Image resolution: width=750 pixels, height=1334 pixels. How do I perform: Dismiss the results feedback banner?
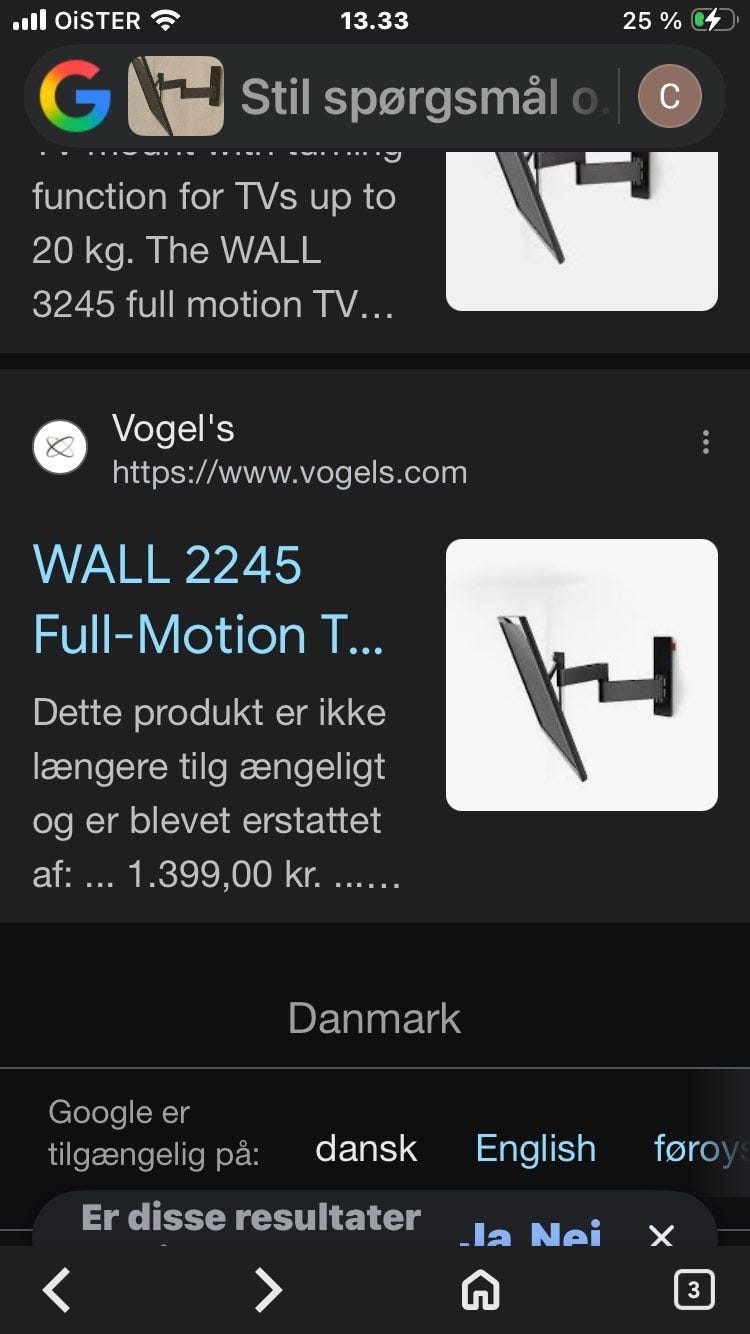point(661,1234)
